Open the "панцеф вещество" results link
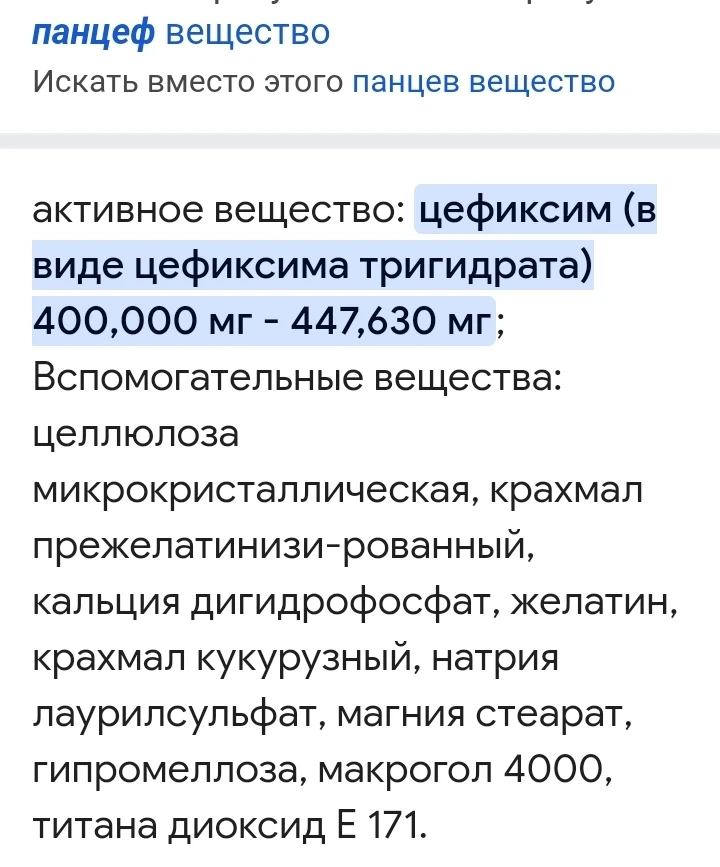This screenshot has height=867, width=720. coord(181,33)
